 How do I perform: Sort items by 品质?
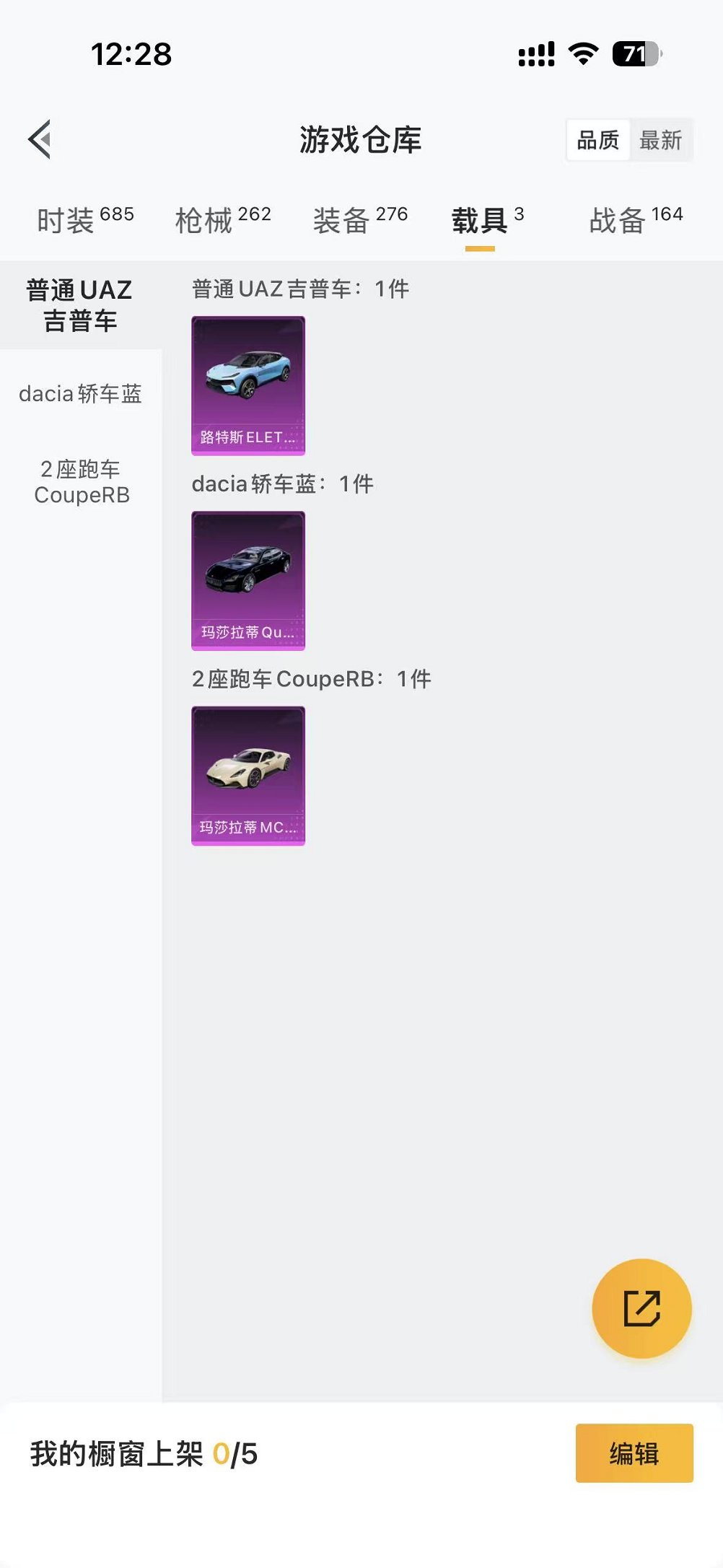point(598,140)
